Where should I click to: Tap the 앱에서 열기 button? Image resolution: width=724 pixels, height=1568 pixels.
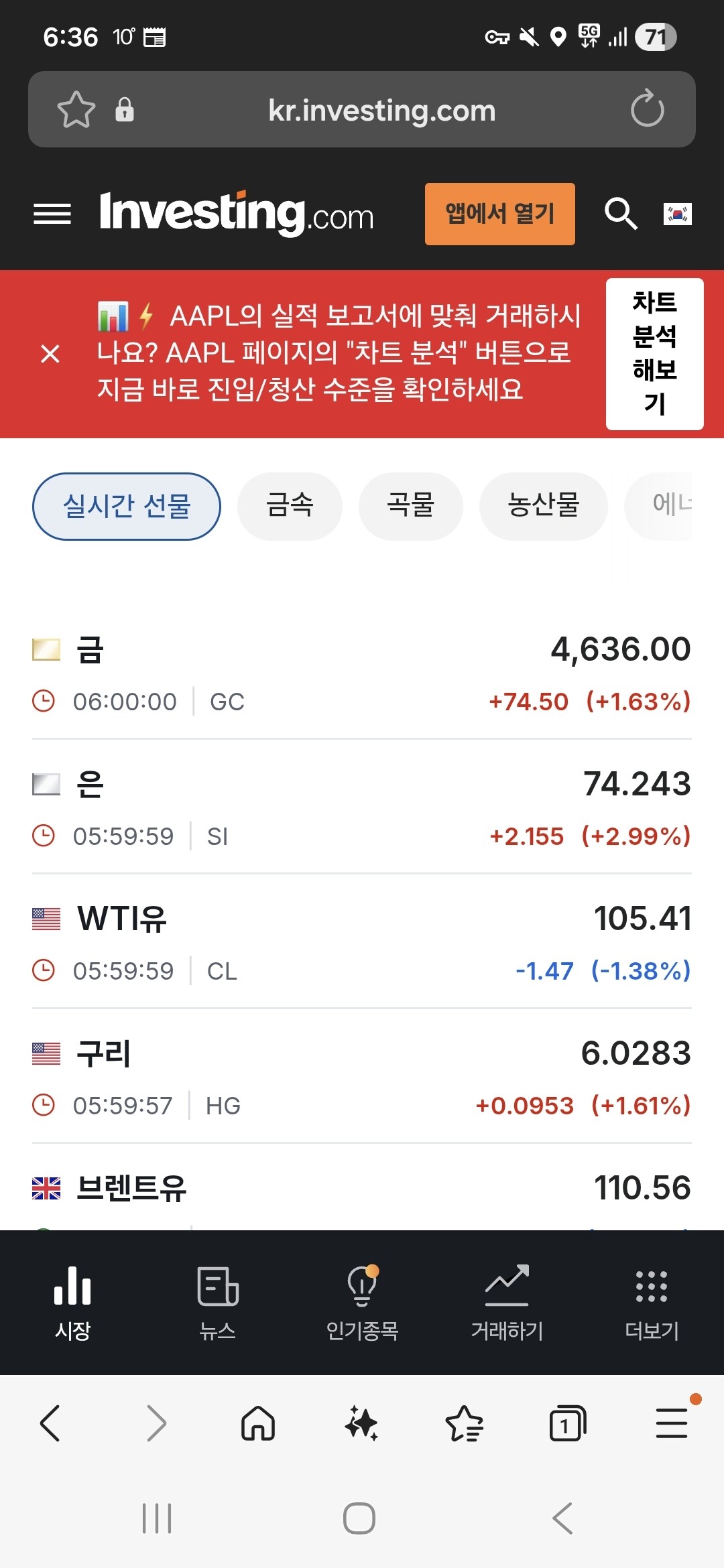[x=500, y=214]
